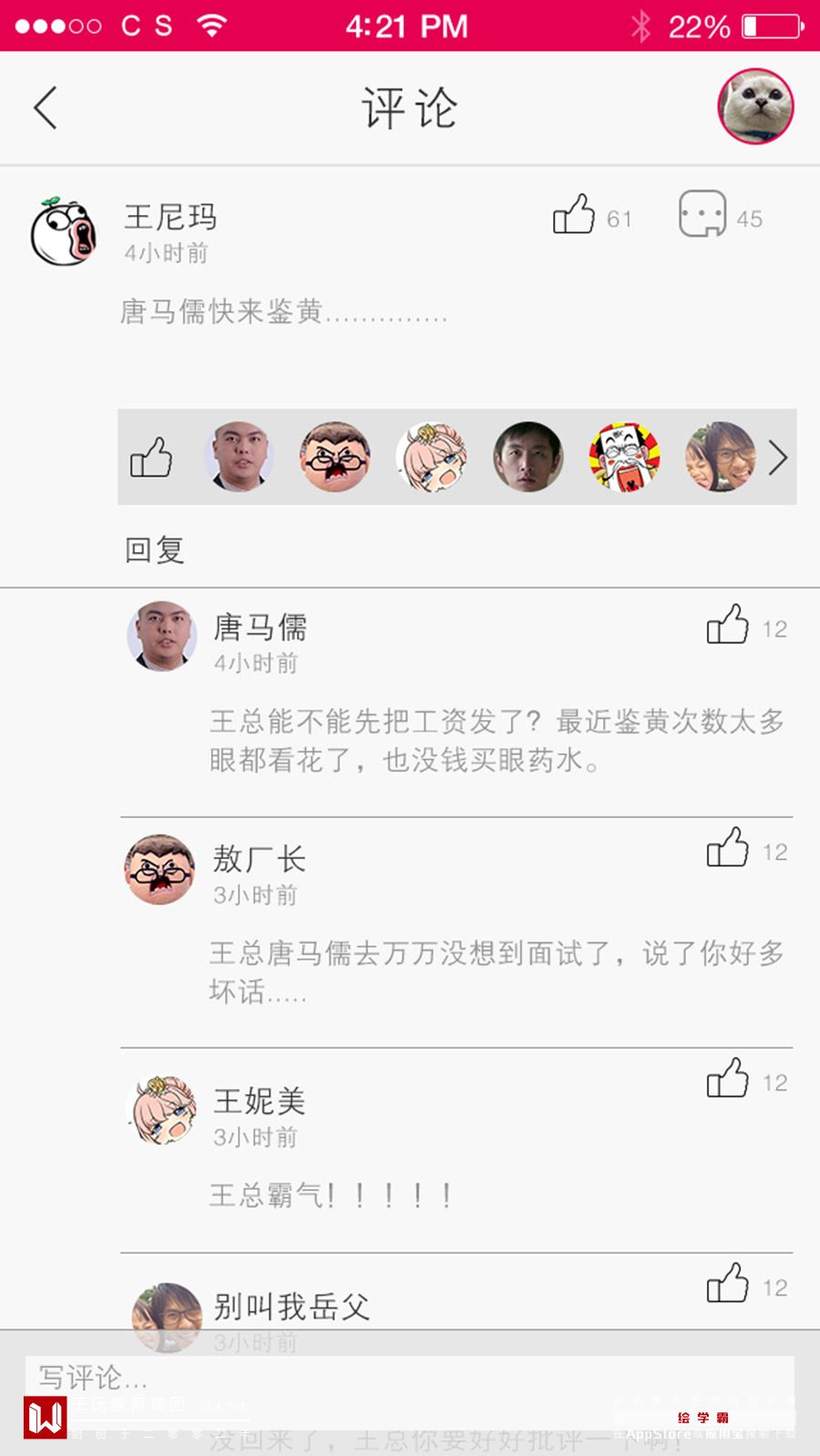
Task: Open 敖厂长's profile picture in replies
Action: coord(160,869)
